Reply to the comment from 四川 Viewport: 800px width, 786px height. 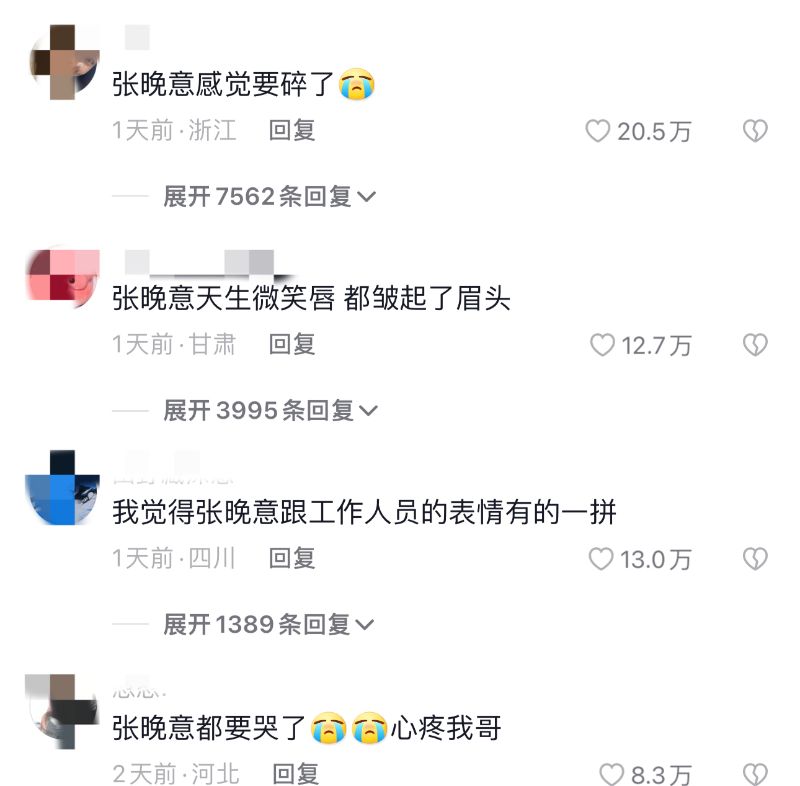click(x=292, y=558)
